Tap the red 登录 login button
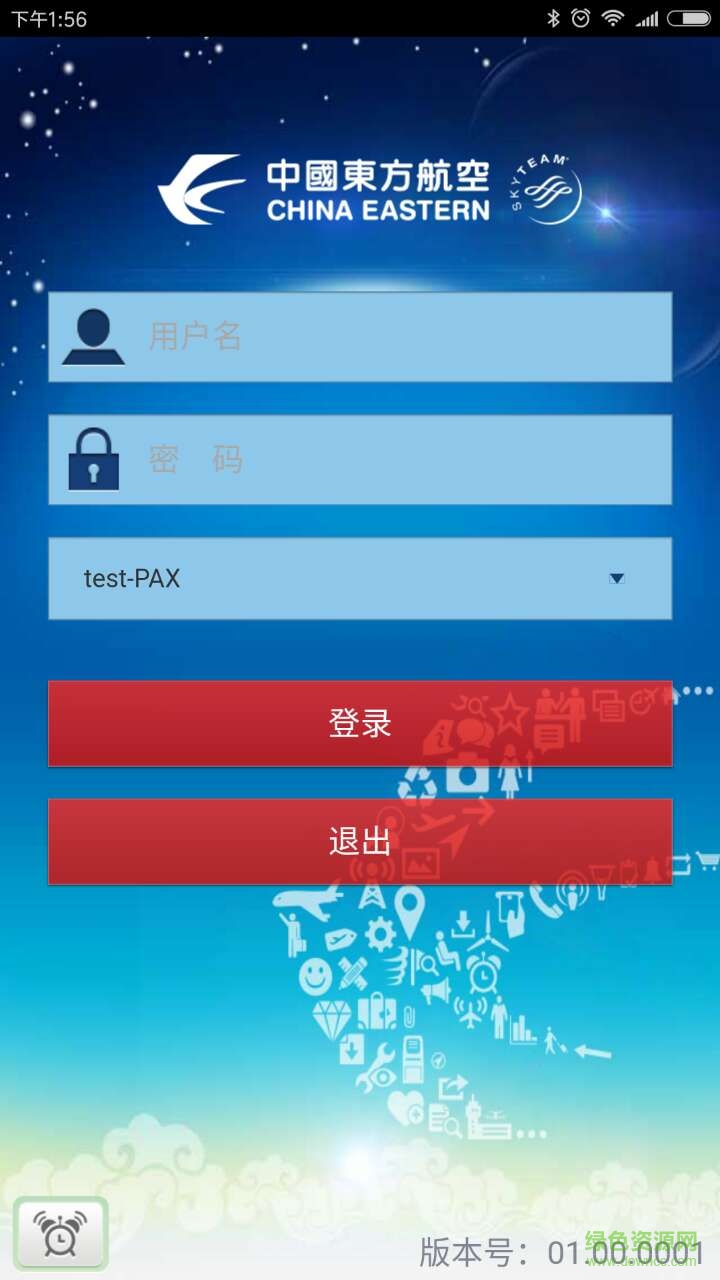Screen dimensions: 720x1280 360,724
